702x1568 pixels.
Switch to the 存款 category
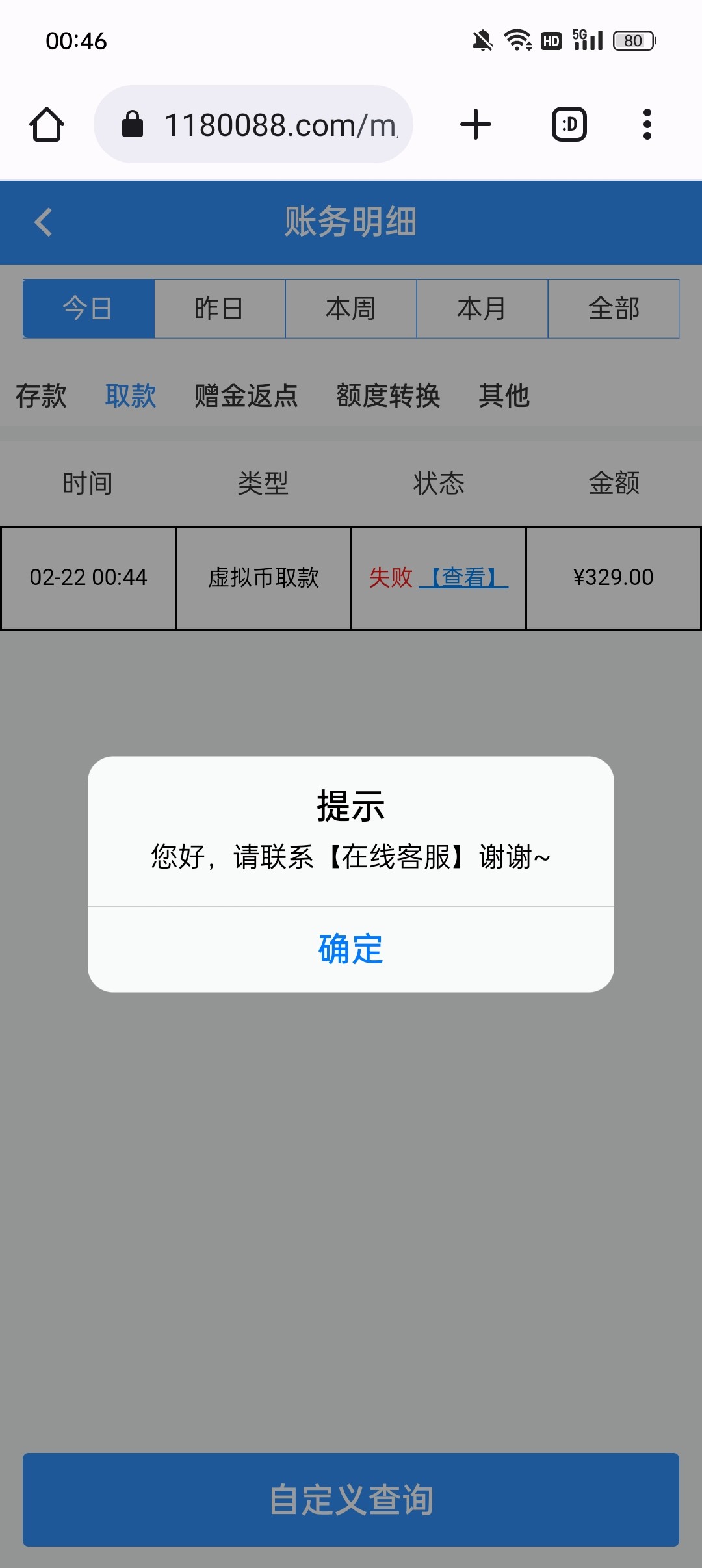41,395
